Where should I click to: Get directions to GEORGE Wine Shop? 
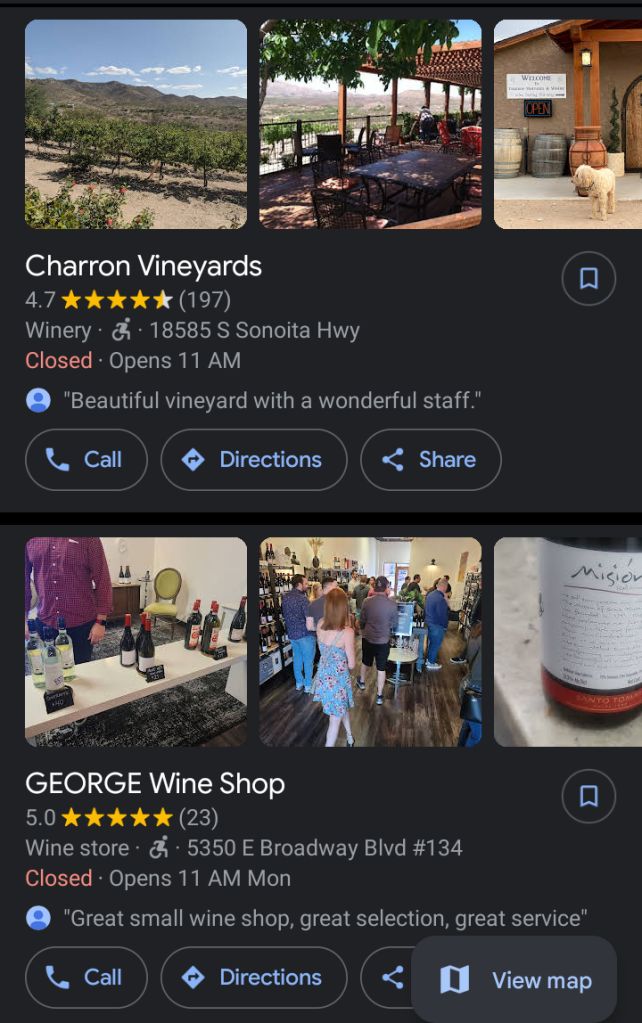254,977
